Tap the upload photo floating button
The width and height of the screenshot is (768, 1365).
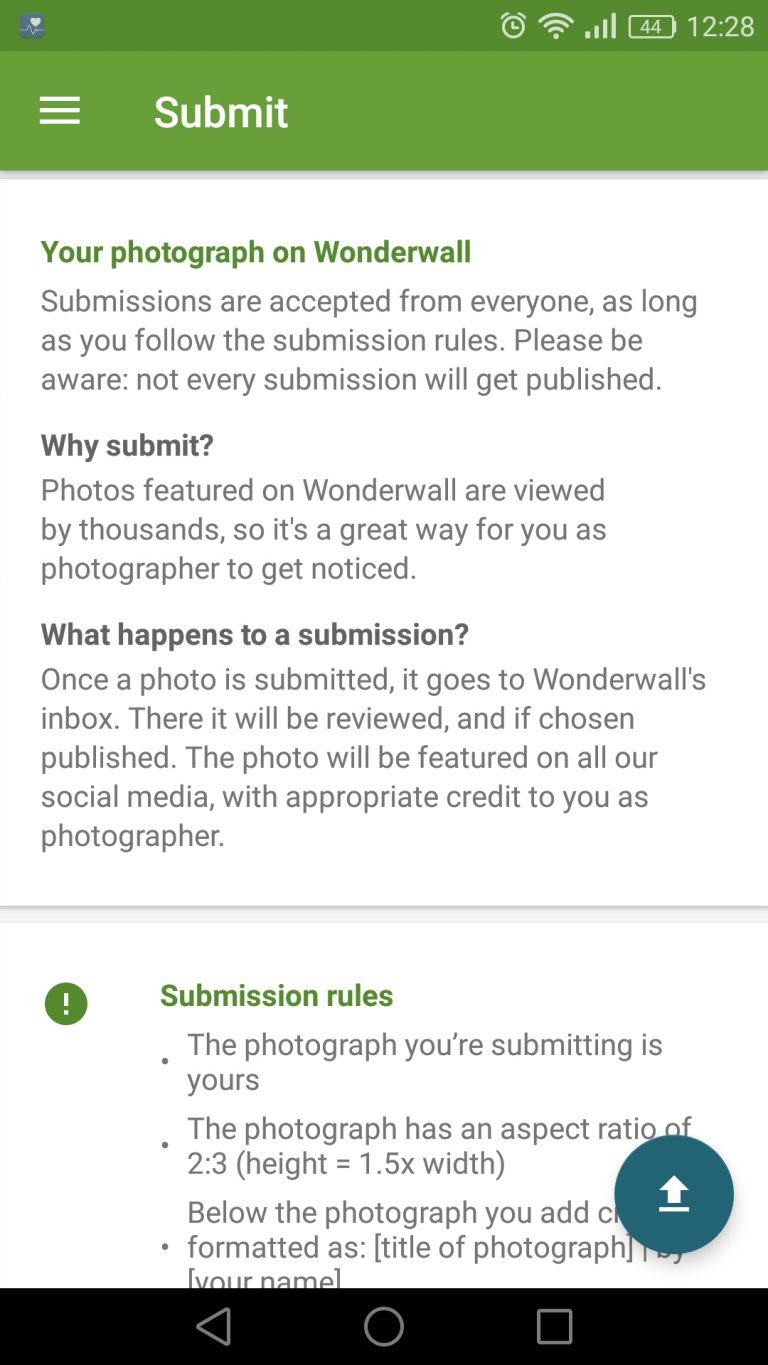[674, 1194]
